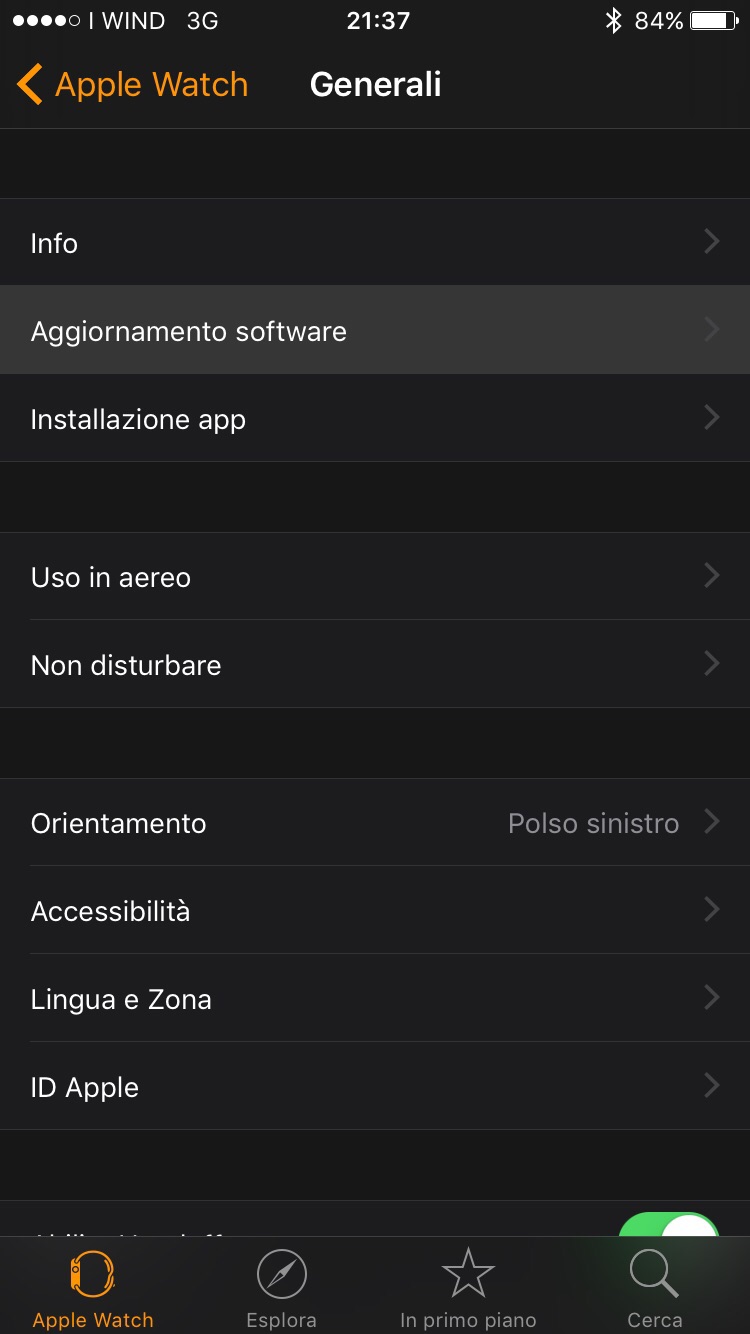
Task: Go back to Apple Watch screen
Action: [x=132, y=85]
